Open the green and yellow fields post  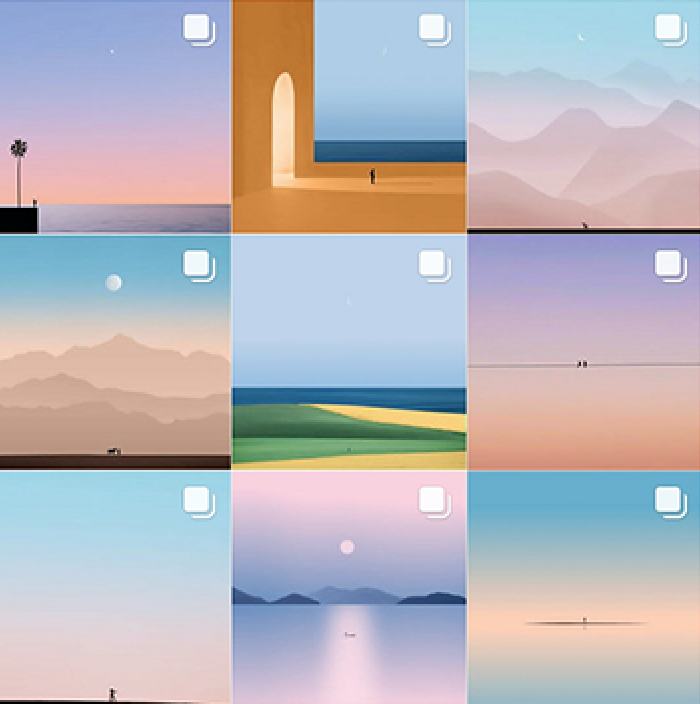(349, 352)
